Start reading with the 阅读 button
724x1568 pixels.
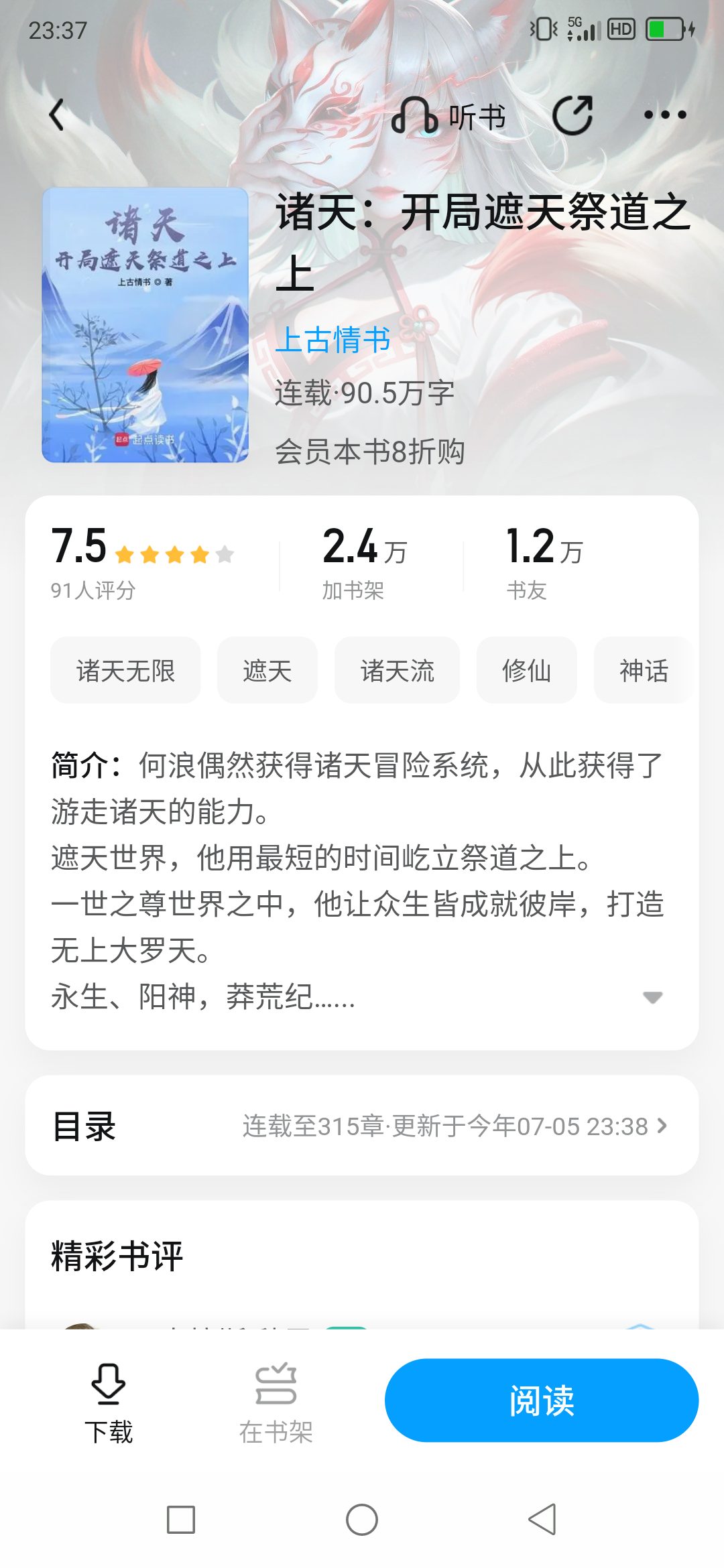(541, 1400)
